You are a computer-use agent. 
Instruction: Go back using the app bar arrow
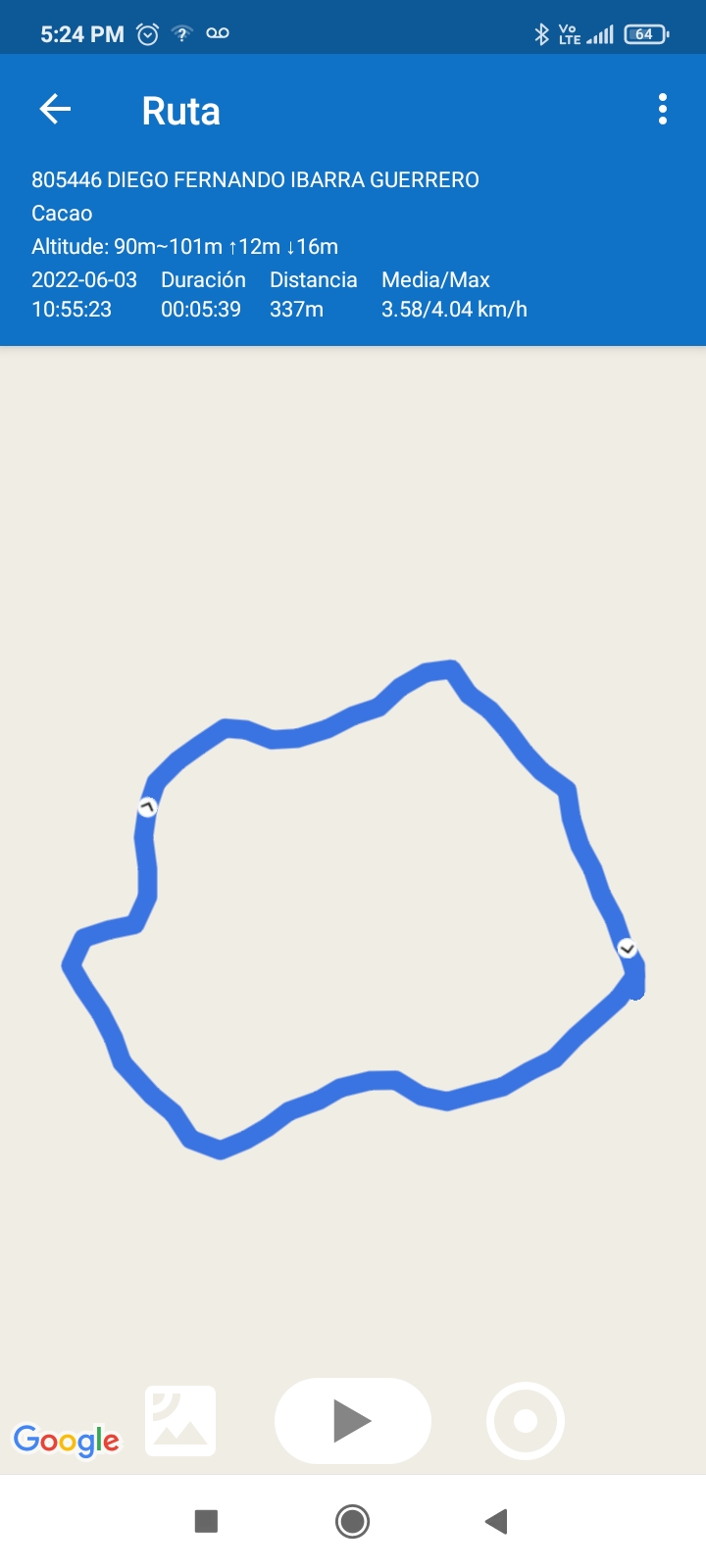[55, 110]
